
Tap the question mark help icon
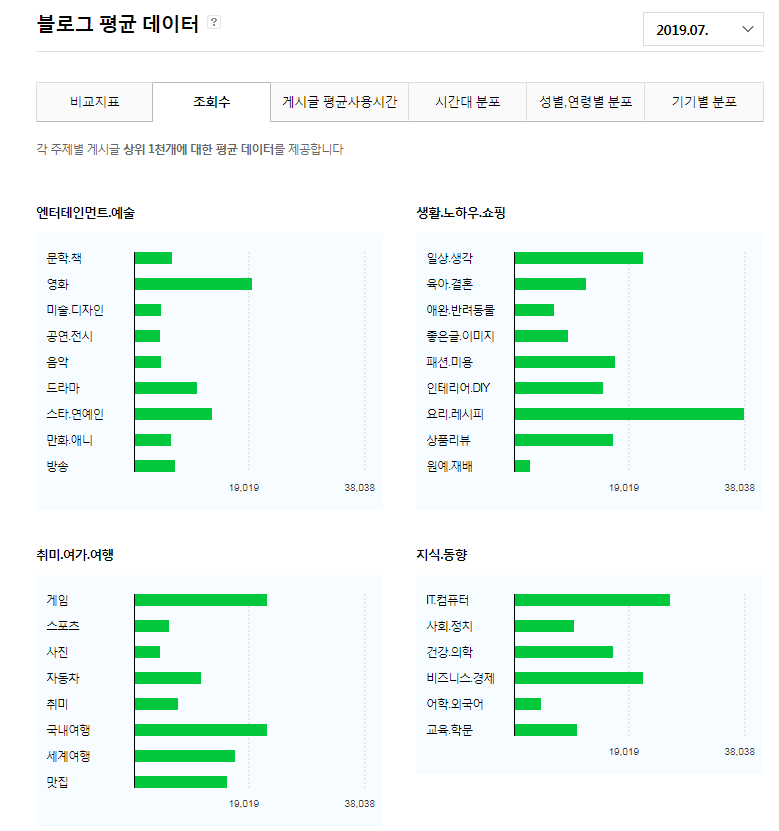(214, 22)
